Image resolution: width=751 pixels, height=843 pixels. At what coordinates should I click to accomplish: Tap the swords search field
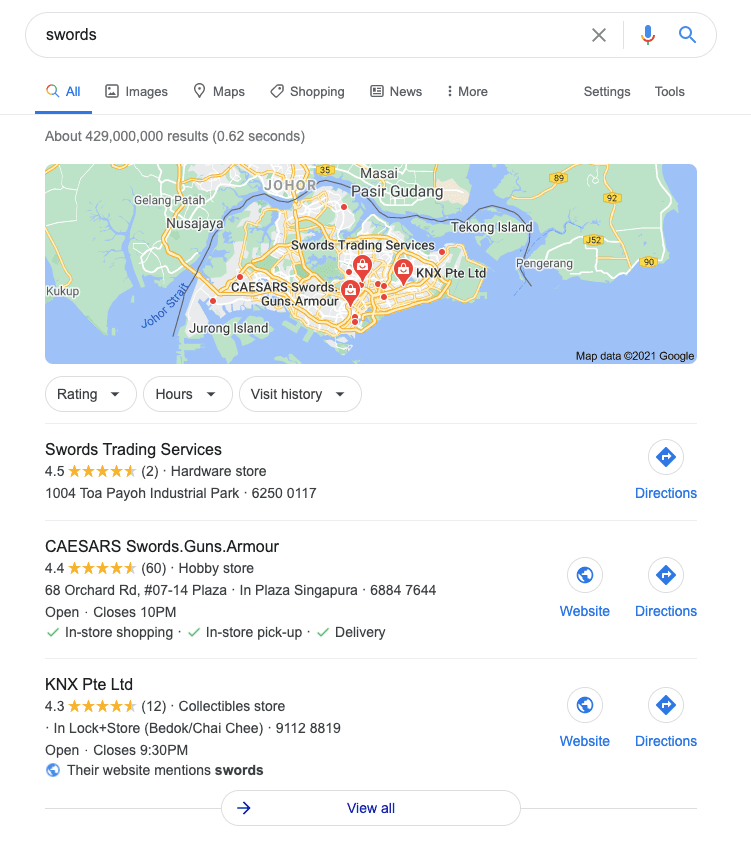[x=300, y=35]
